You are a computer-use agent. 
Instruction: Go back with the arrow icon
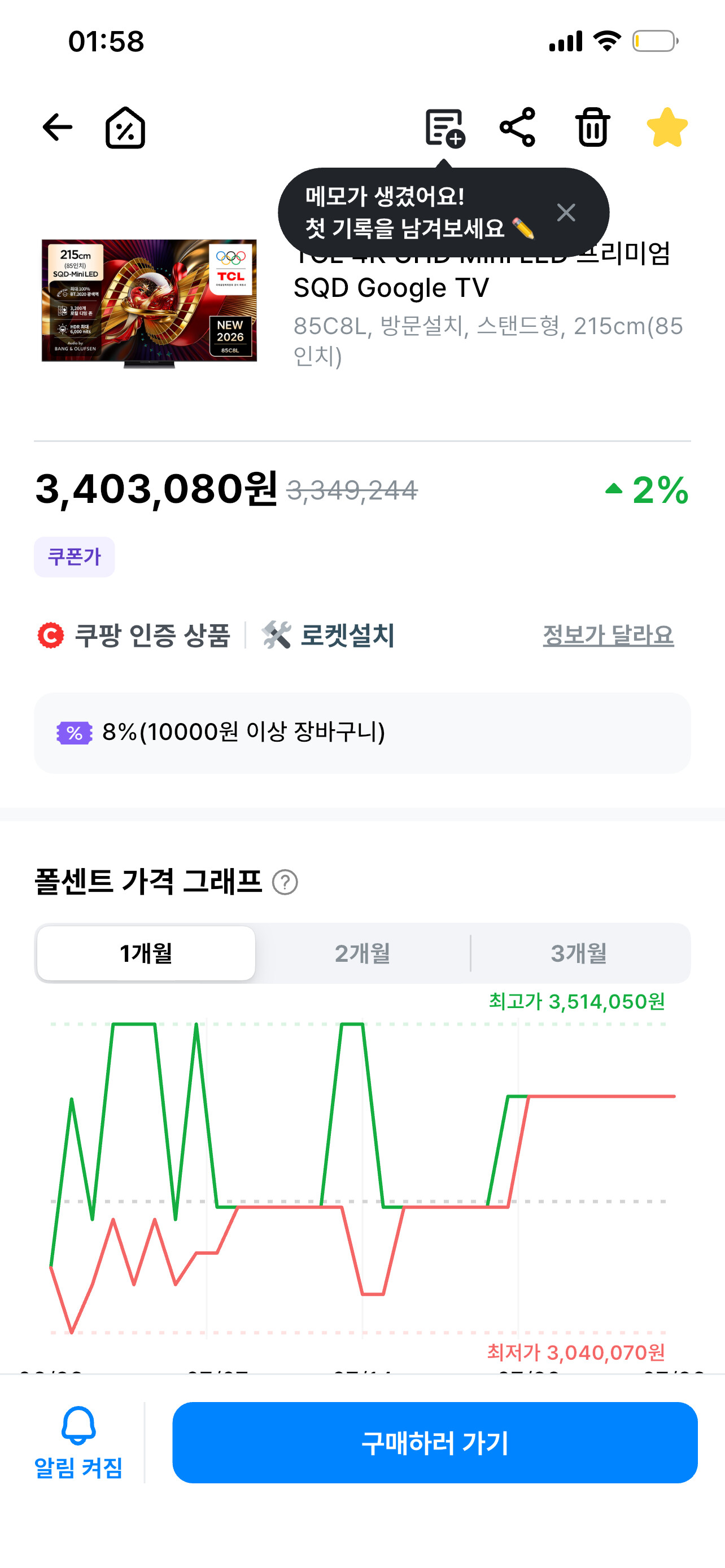coord(57,128)
